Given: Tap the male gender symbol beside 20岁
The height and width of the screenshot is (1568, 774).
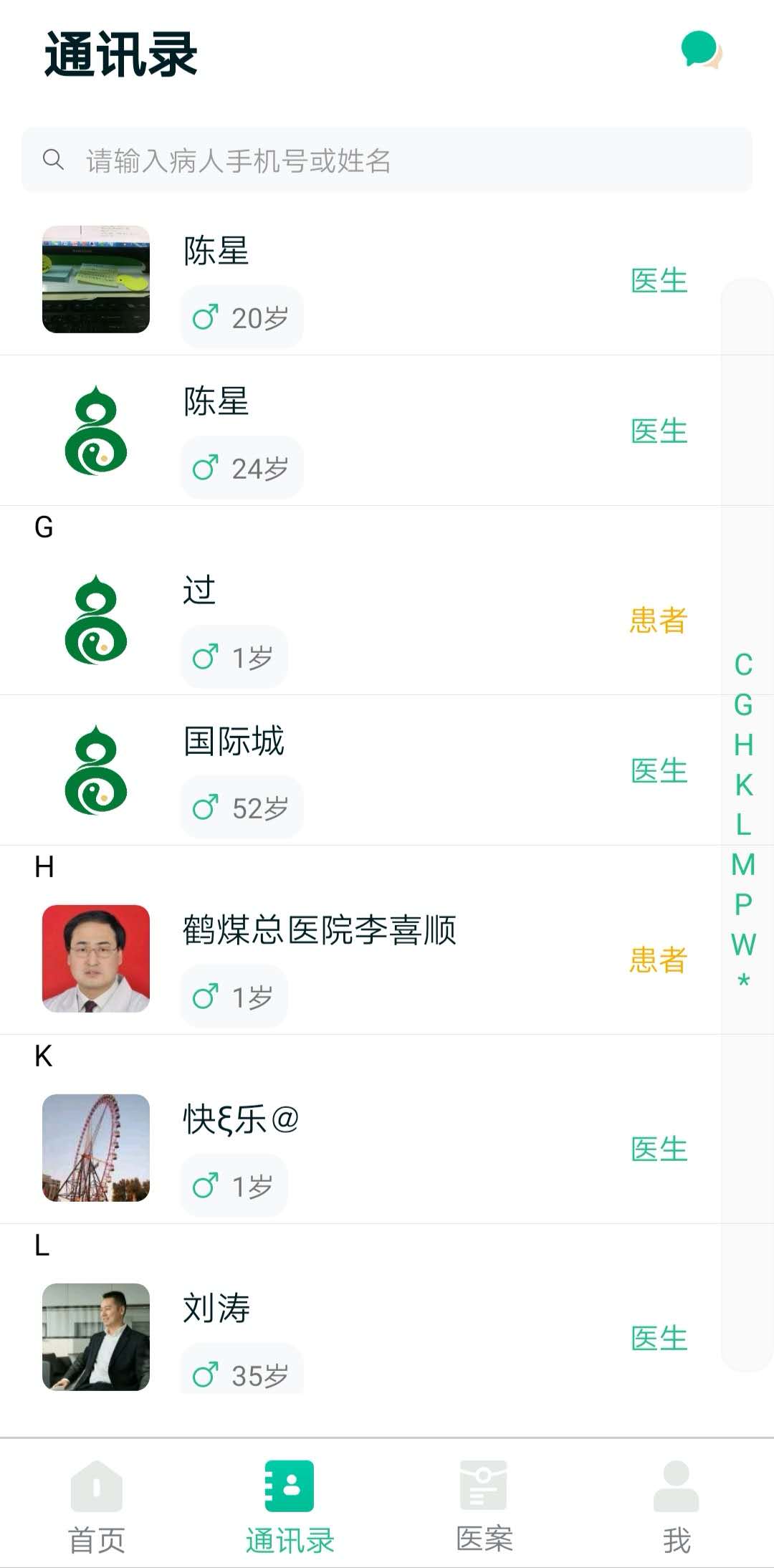Looking at the screenshot, I should click(x=206, y=316).
